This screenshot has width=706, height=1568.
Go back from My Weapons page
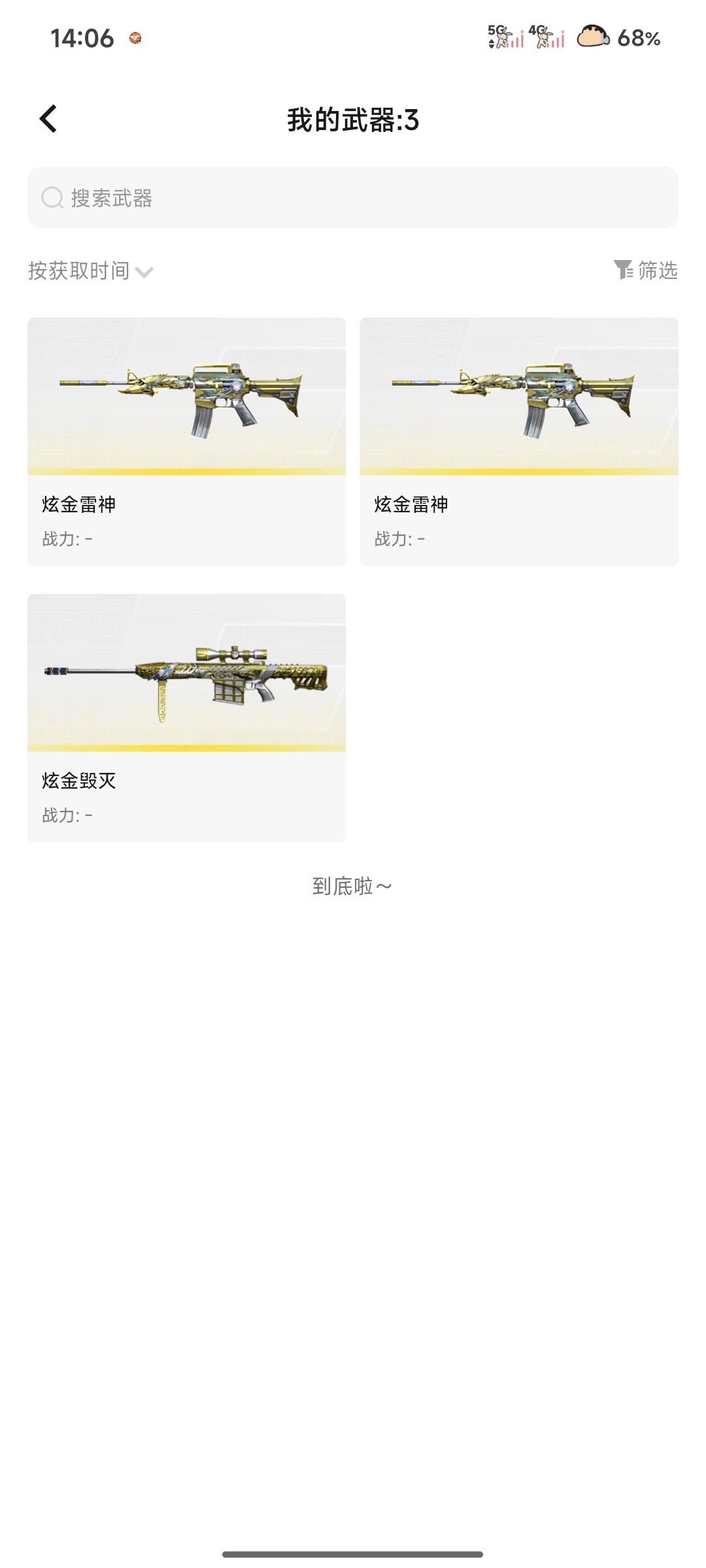pyautogui.click(x=48, y=119)
